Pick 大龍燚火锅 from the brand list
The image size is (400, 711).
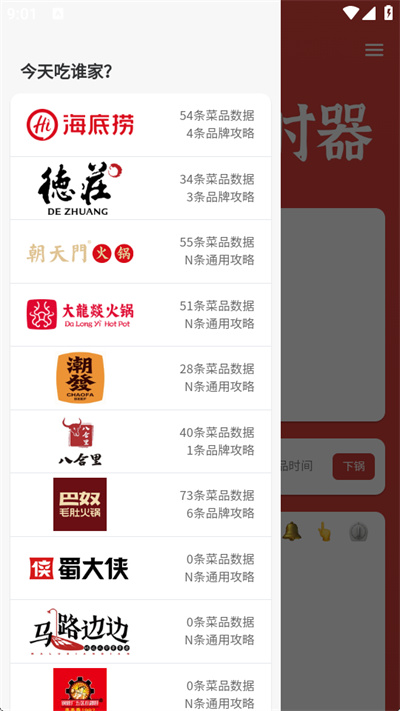pos(141,315)
